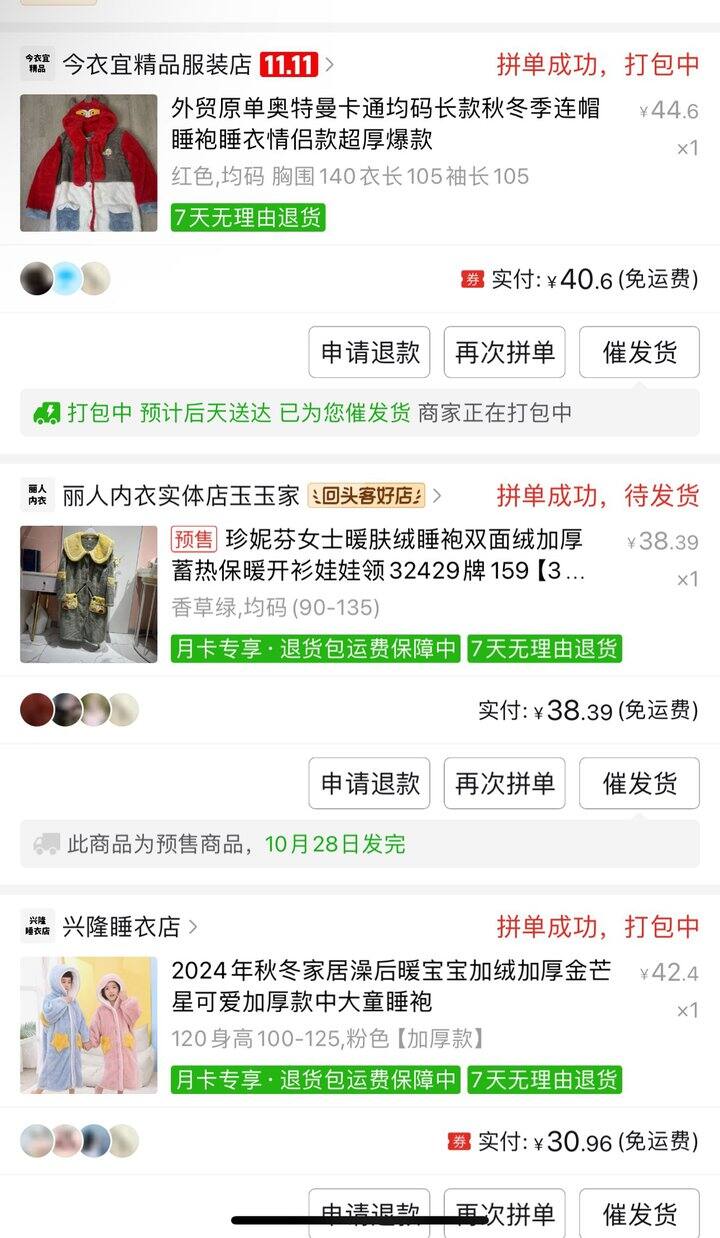Open the 奥特曼卡通 hooded robe product image
This screenshot has height=1238, width=720.
tap(89, 163)
